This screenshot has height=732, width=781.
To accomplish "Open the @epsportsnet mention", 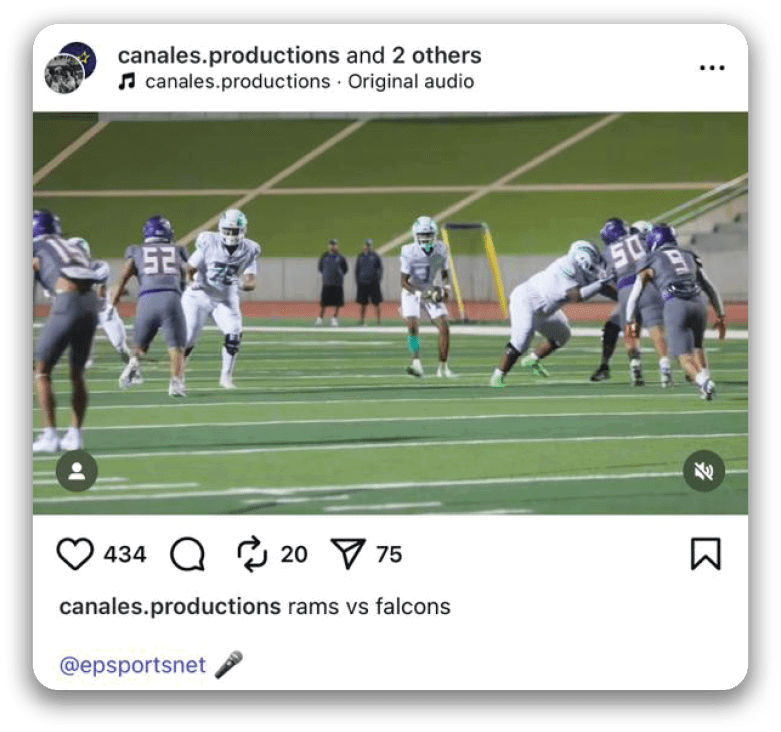I will (x=132, y=665).
